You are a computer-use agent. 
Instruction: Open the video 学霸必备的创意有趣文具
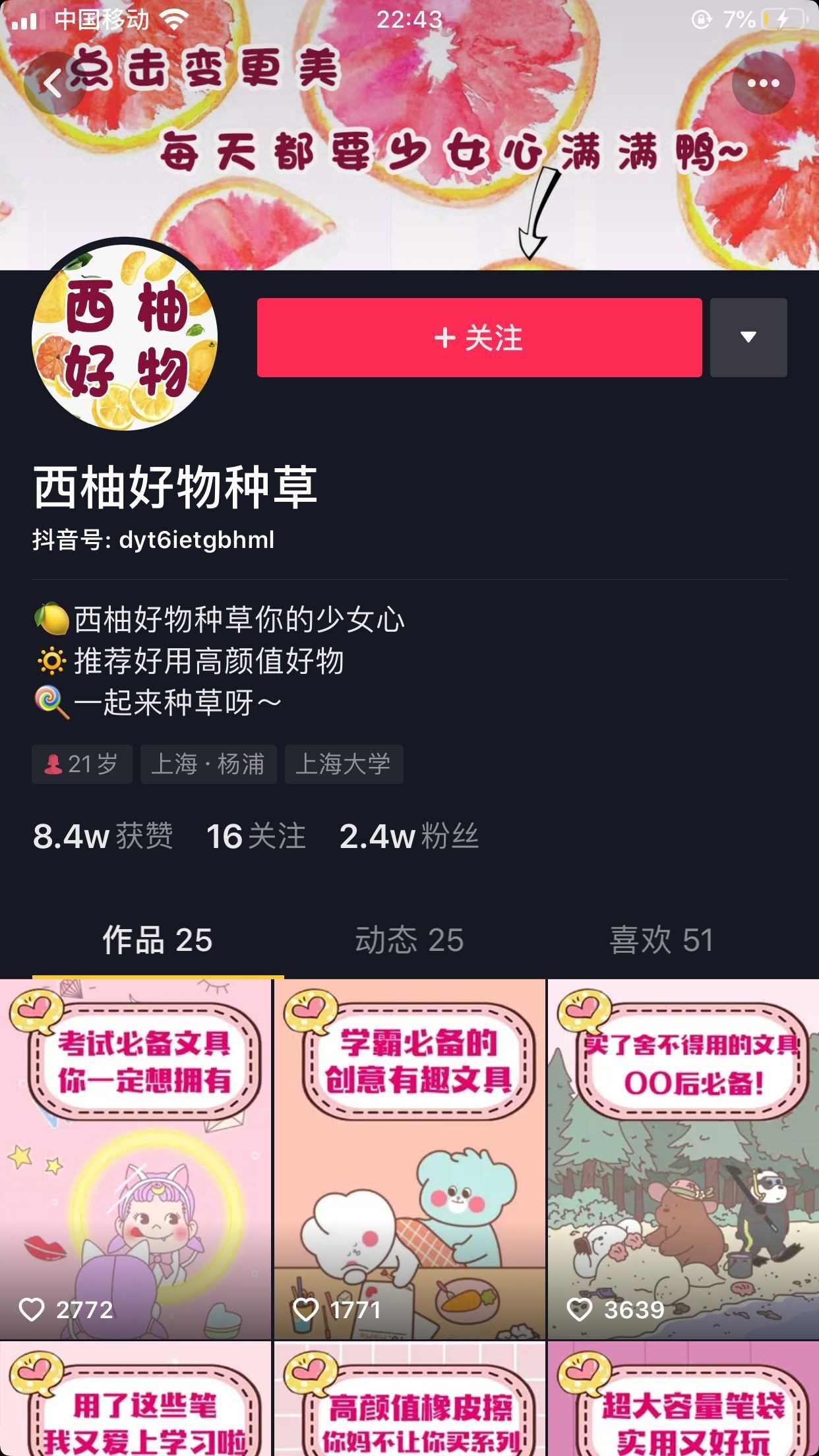click(x=409, y=1159)
